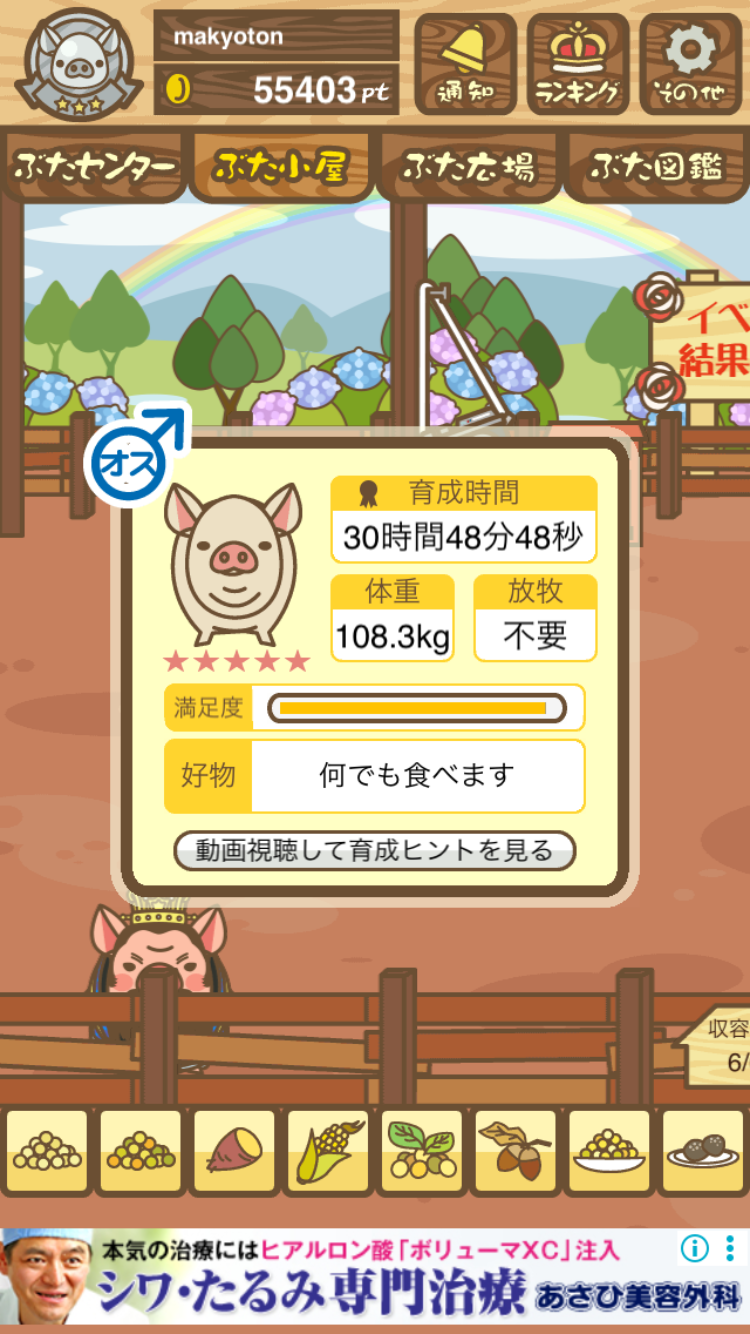
Task: Switch to the ぶた図鑑 tab
Action: click(x=656, y=167)
